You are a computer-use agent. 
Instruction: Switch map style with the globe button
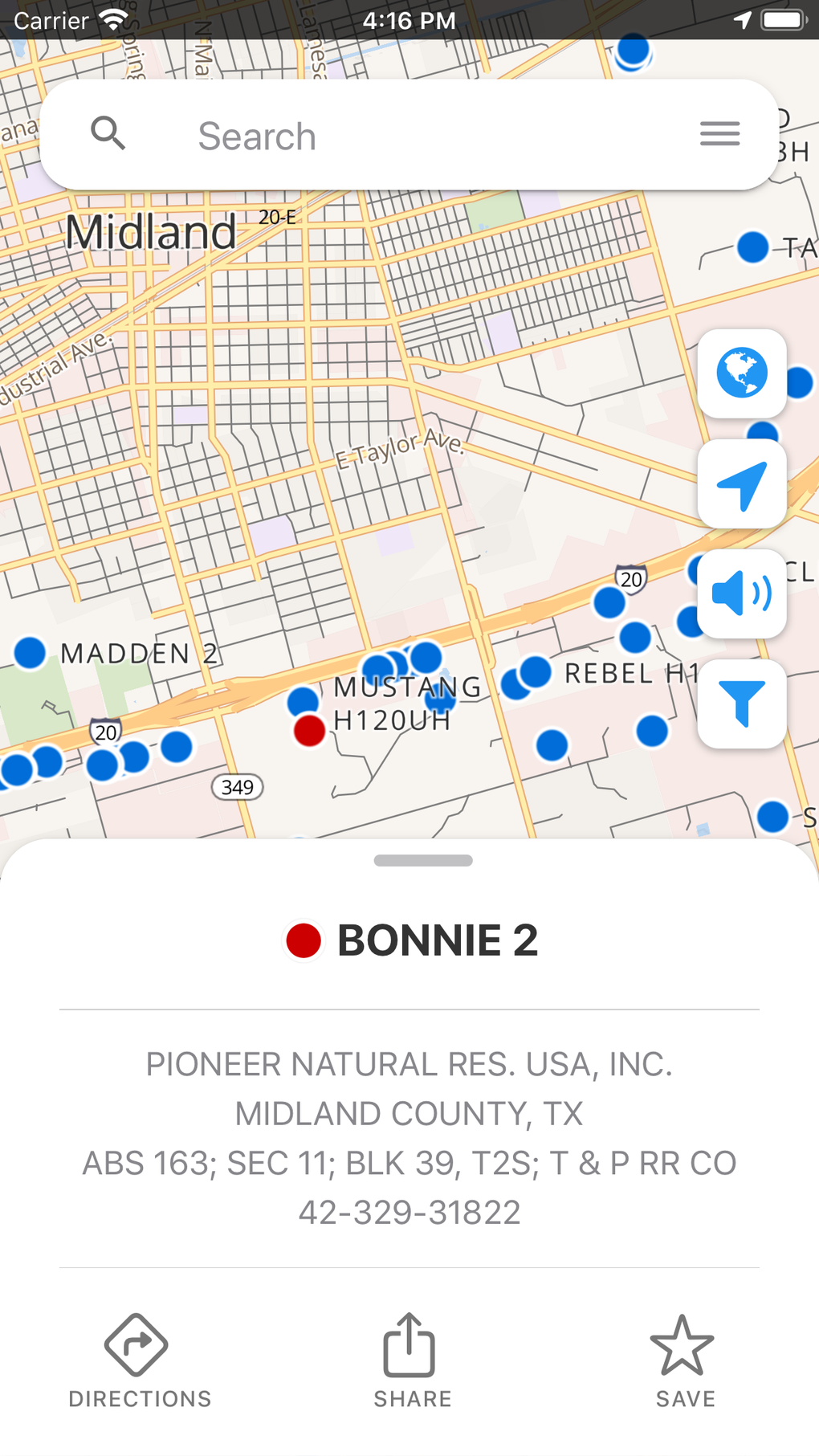coord(742,373)
